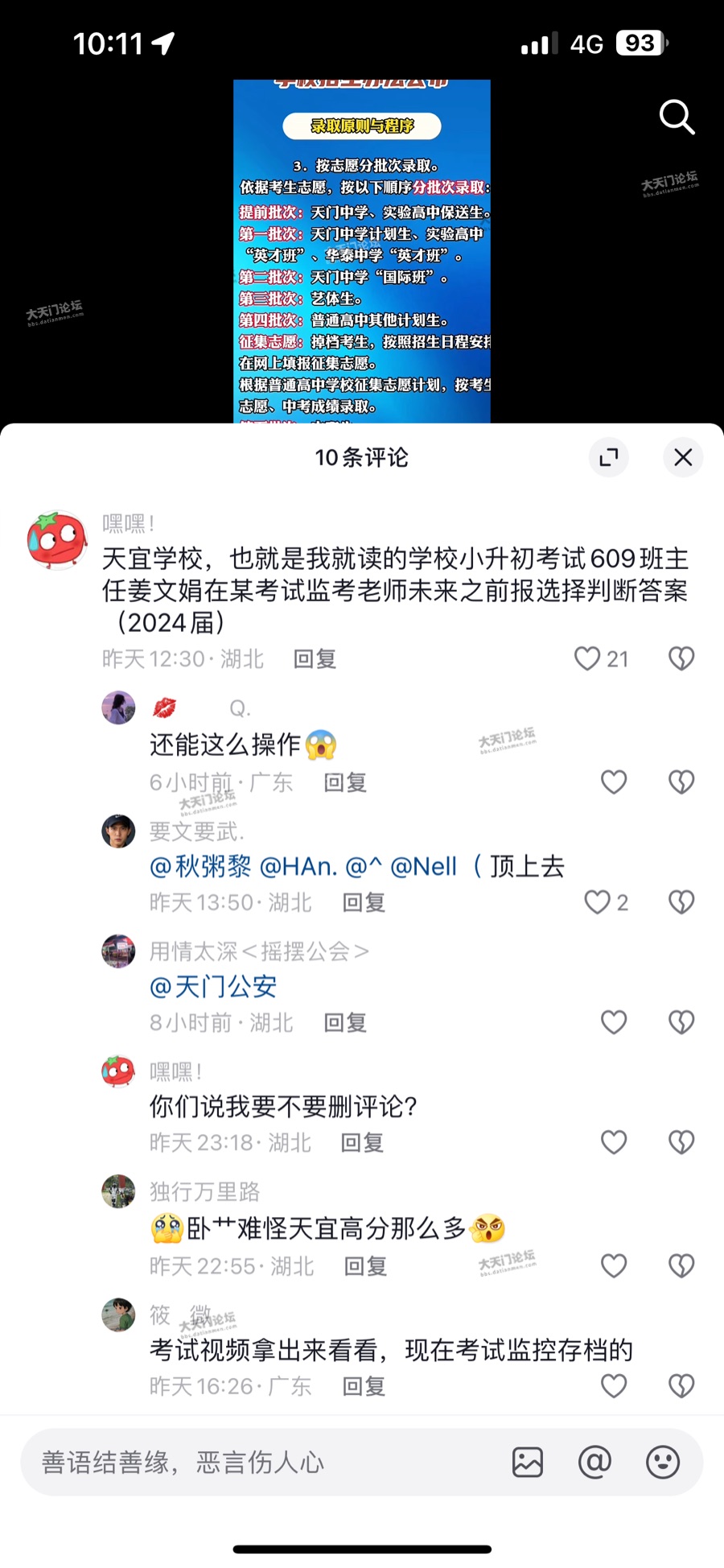Dislike the comment starting with 天宜学校
Viewport: 724px width, 1568px height.
pyautogui.click(x=681, y=658)
